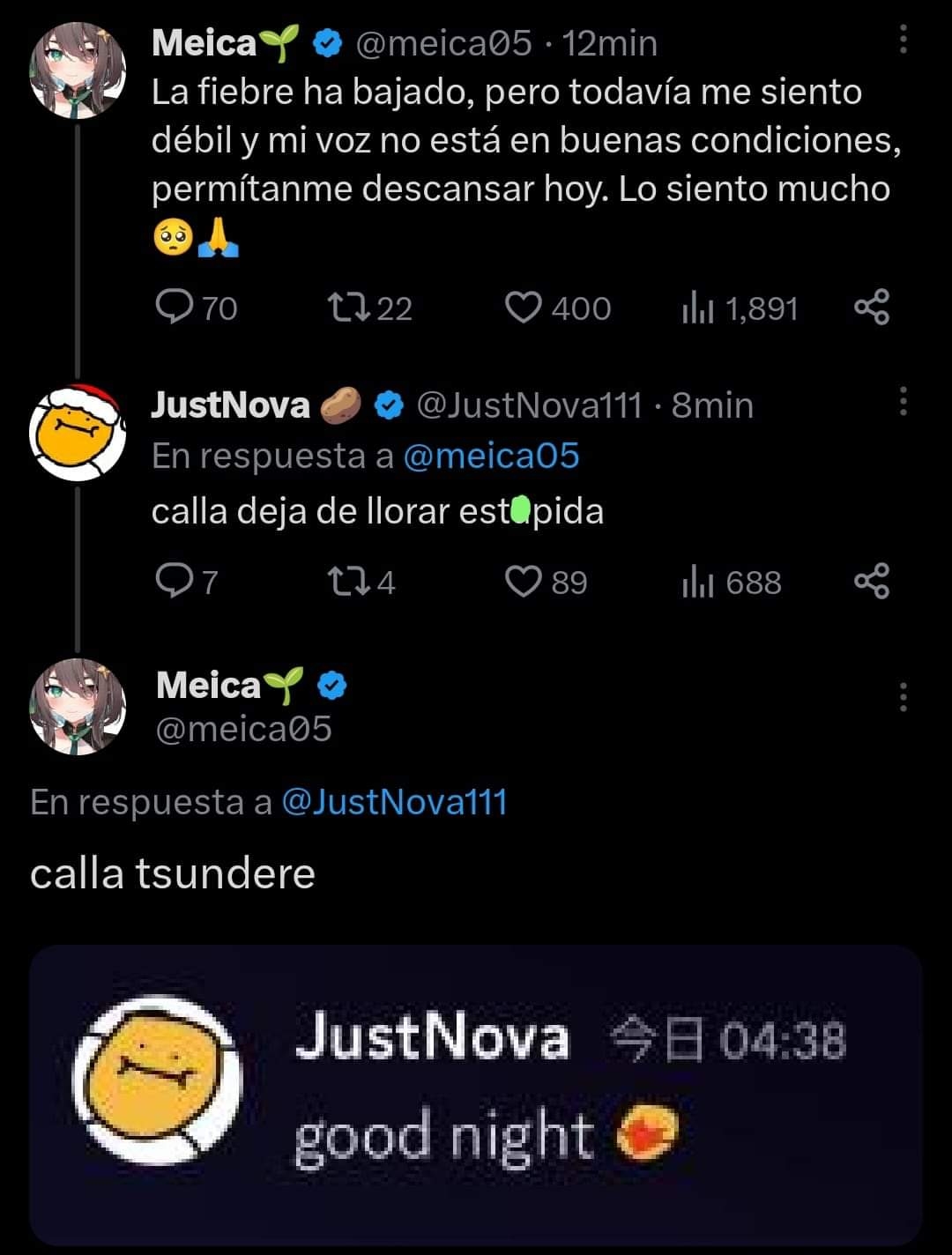View JustNova's profile picture
Viewport: 952px width, 1255px height.
point(78,432)
